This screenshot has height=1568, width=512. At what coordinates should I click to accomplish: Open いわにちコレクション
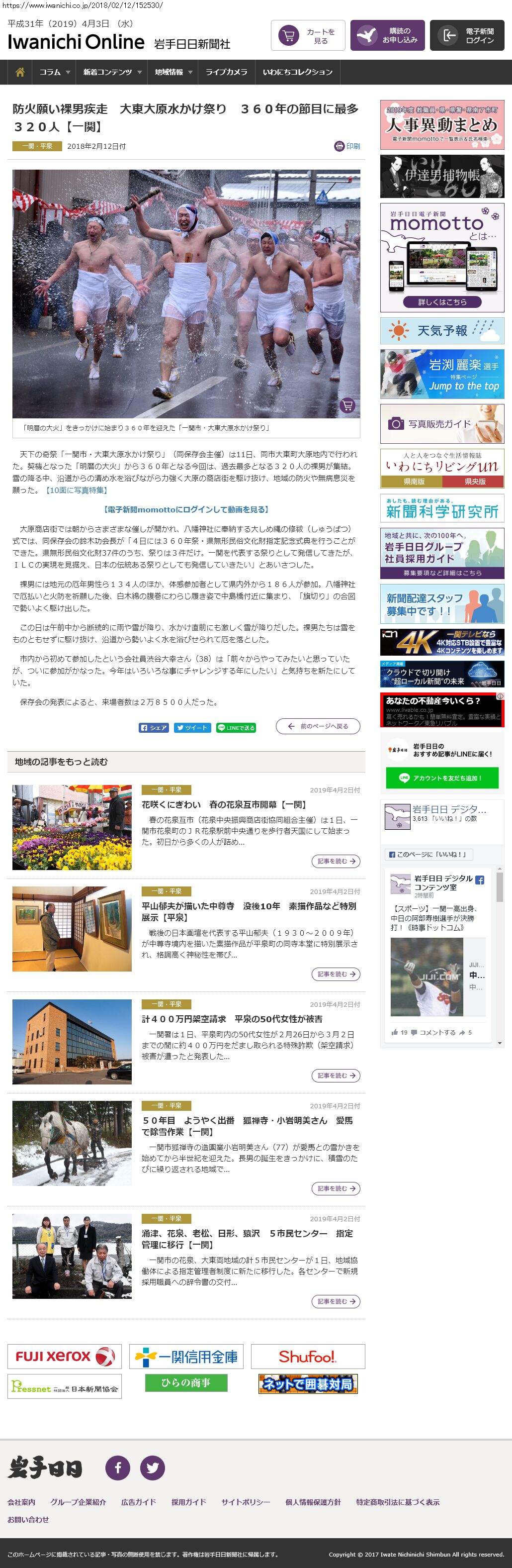tap(297, 72)
